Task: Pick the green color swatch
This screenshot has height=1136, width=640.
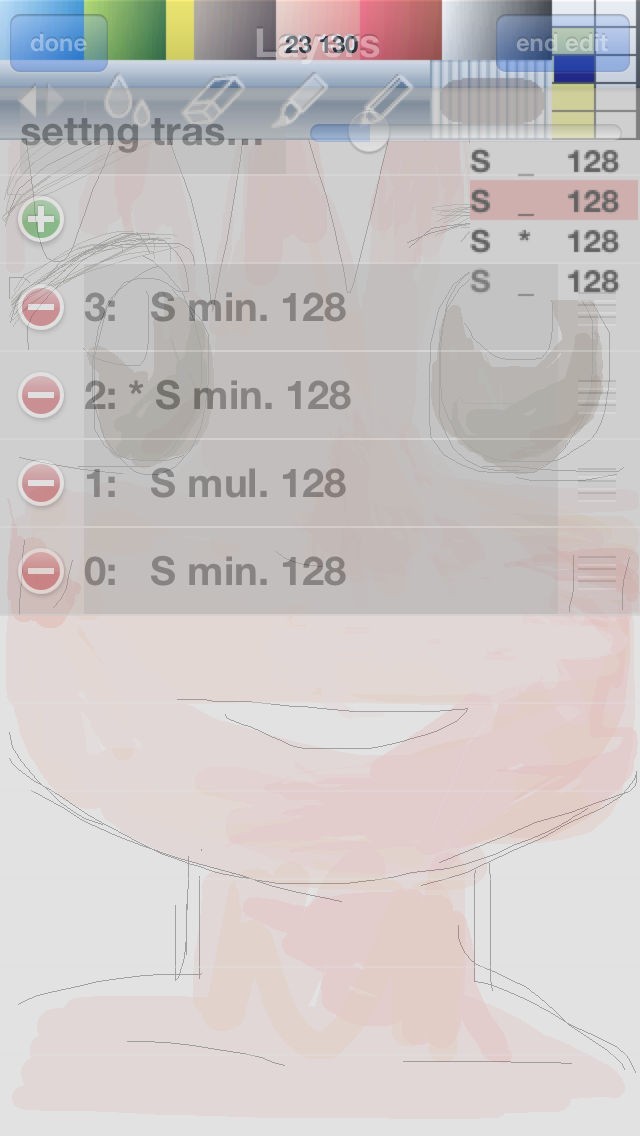Action: (123, 28)
